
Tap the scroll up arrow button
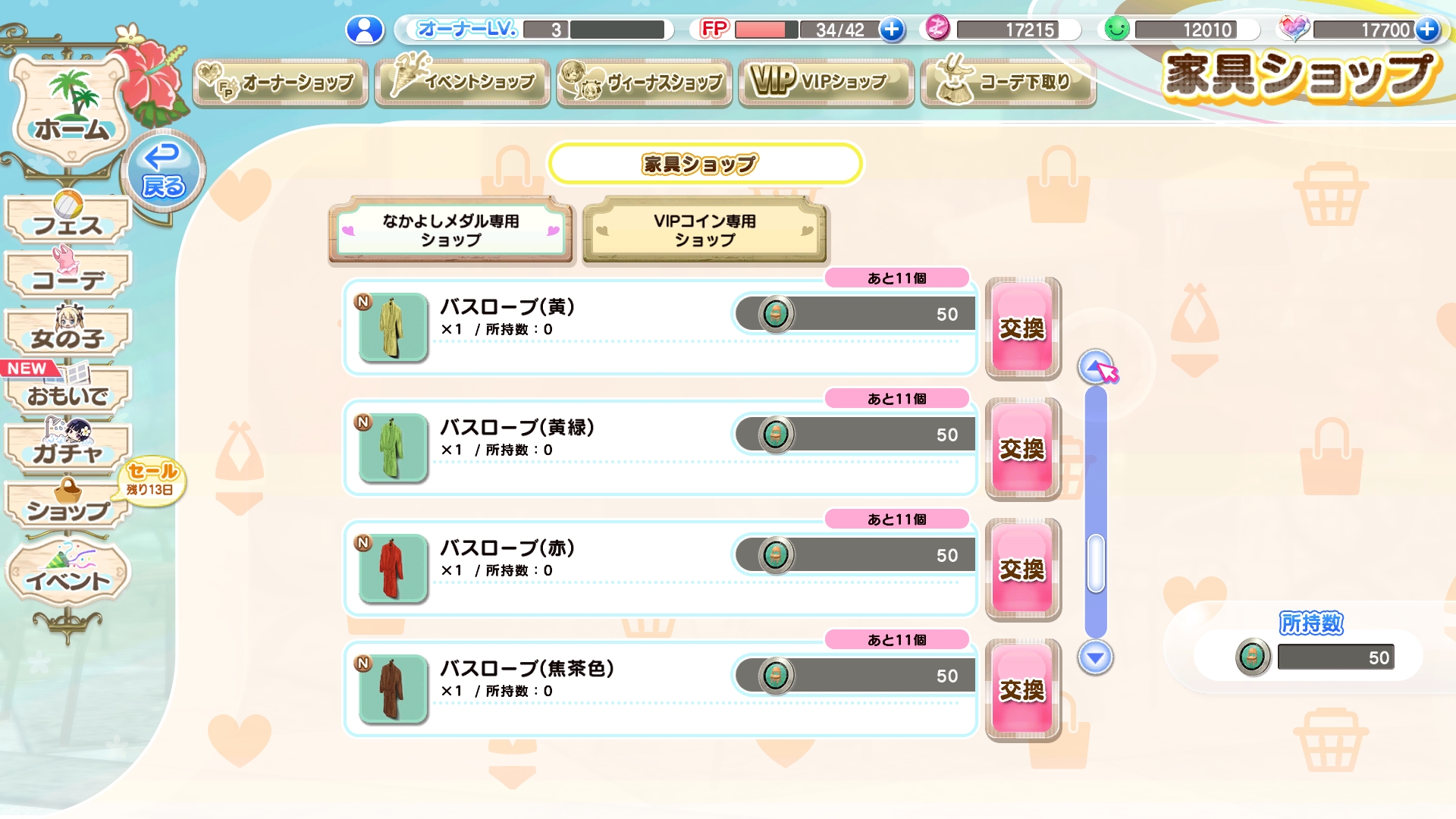pyautogui.click(x=1095, y=367)
